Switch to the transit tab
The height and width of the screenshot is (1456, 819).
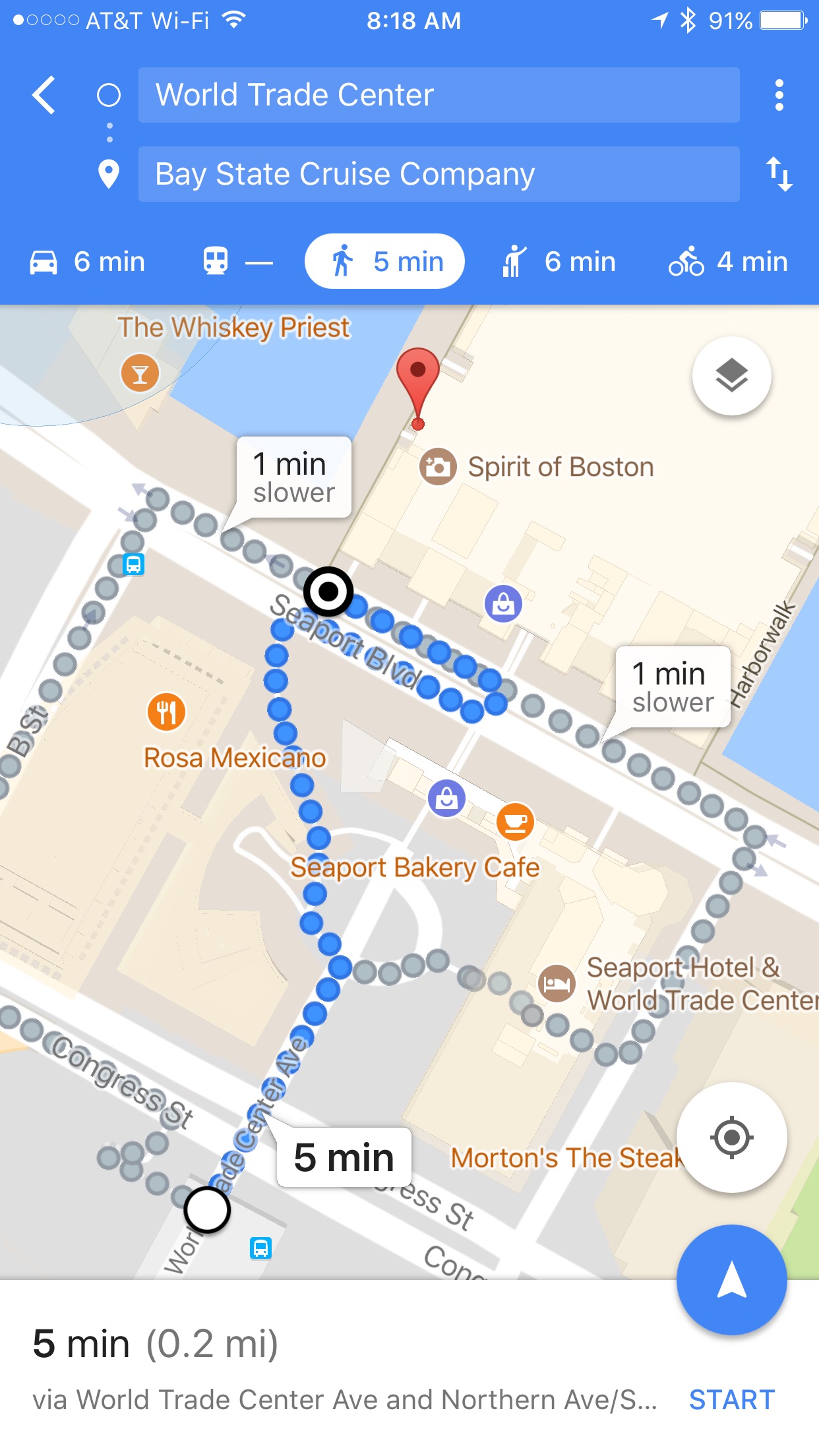pyautogui.click(x=237, y=262)
